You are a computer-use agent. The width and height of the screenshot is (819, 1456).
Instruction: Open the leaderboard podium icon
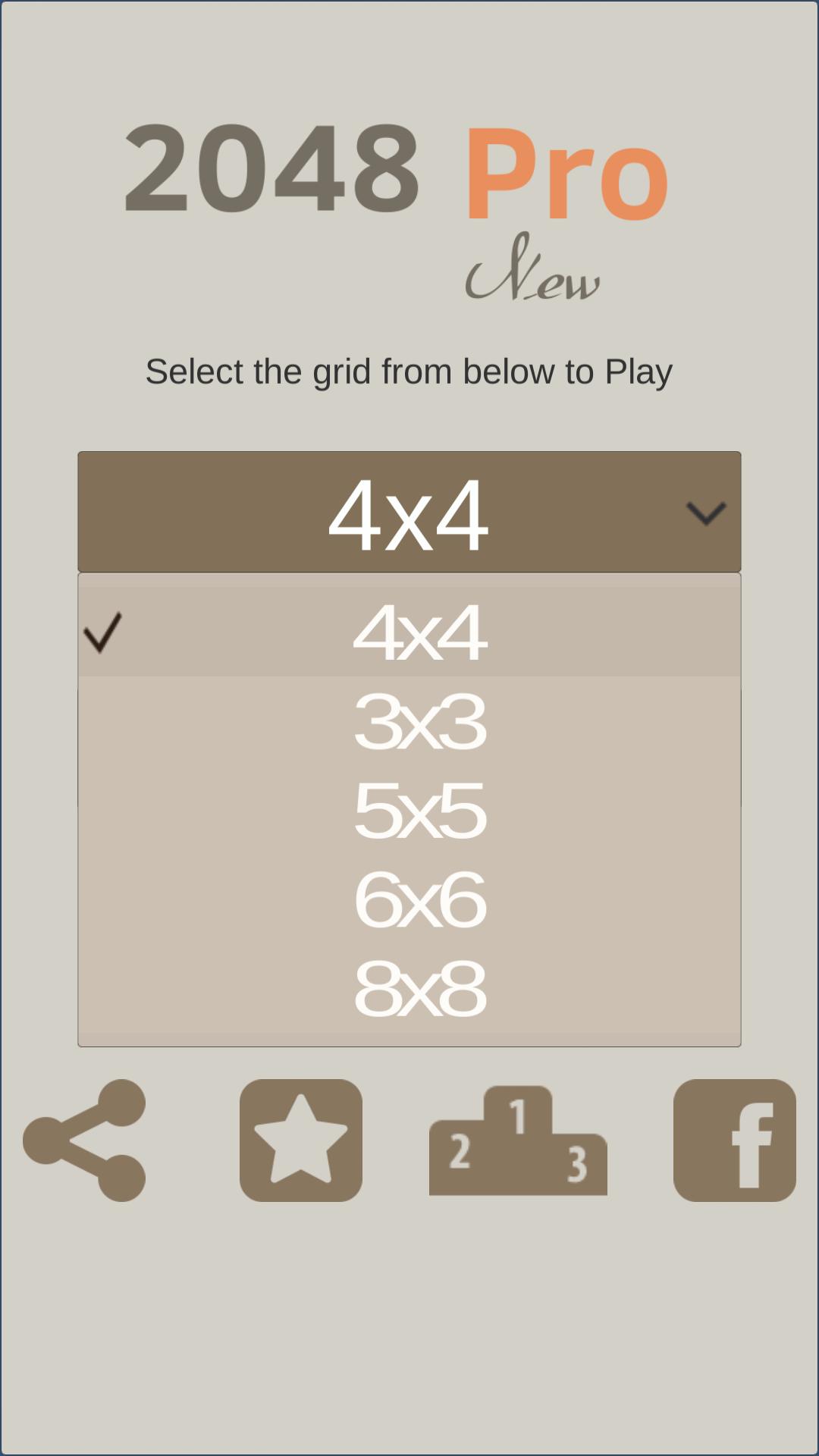[518, 1141]
